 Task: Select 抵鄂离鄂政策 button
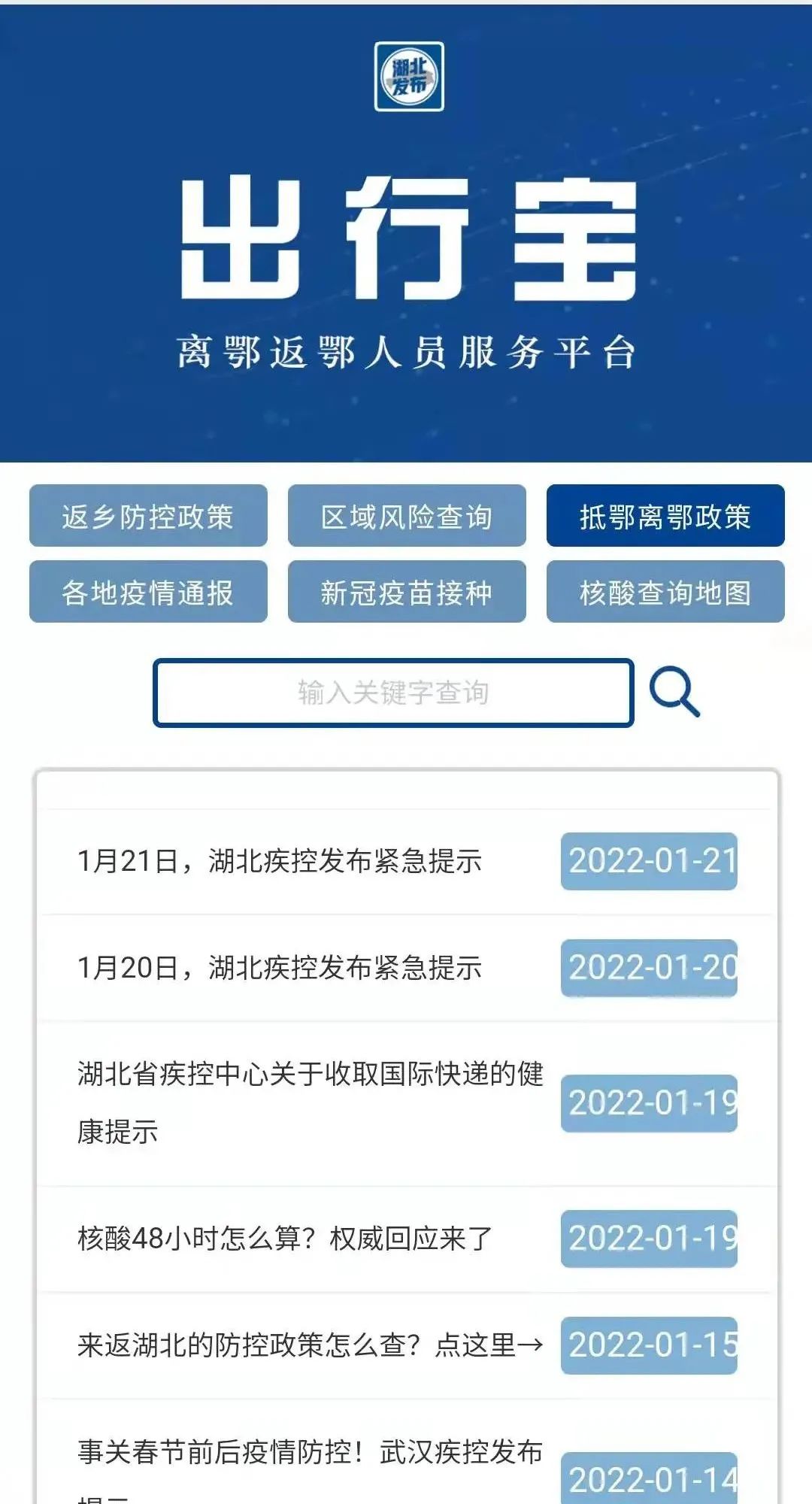coord(665,516)
